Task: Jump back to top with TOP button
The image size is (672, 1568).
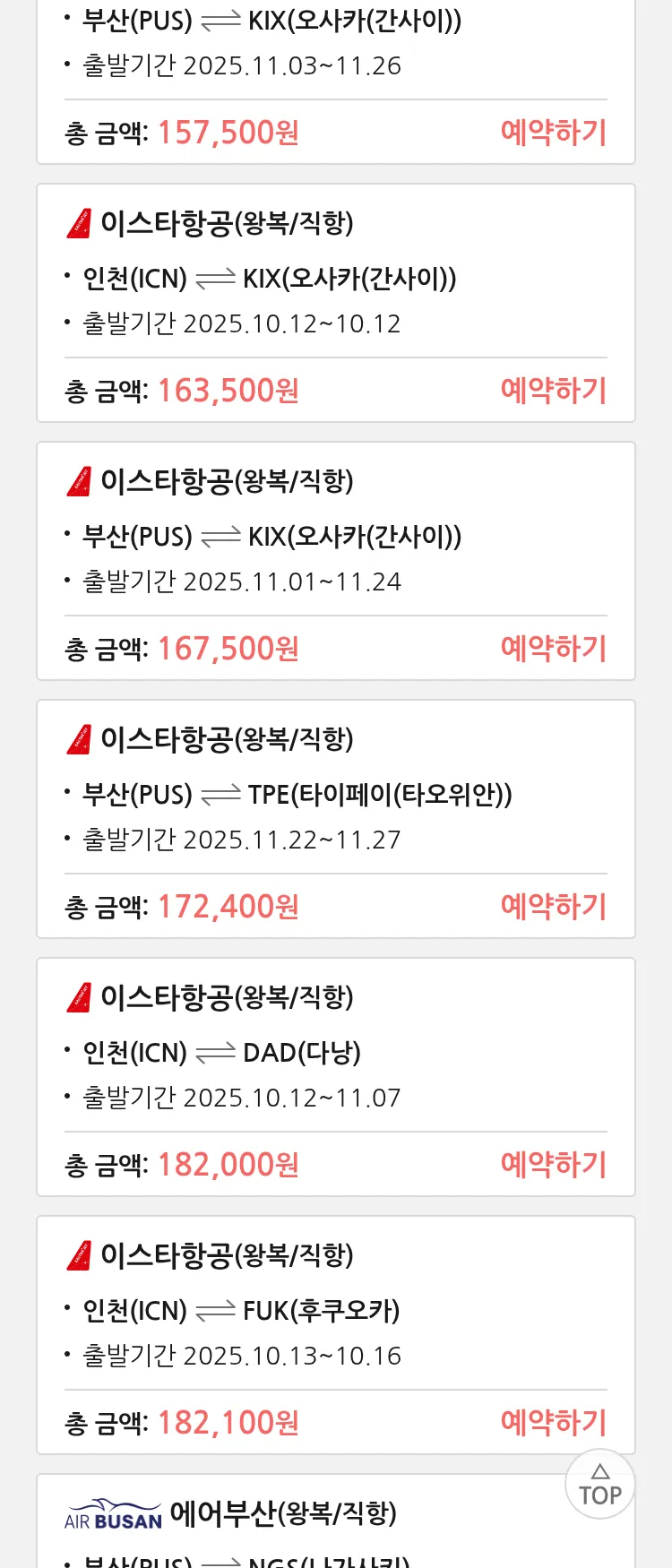Action: click(x=599, y=1485)
